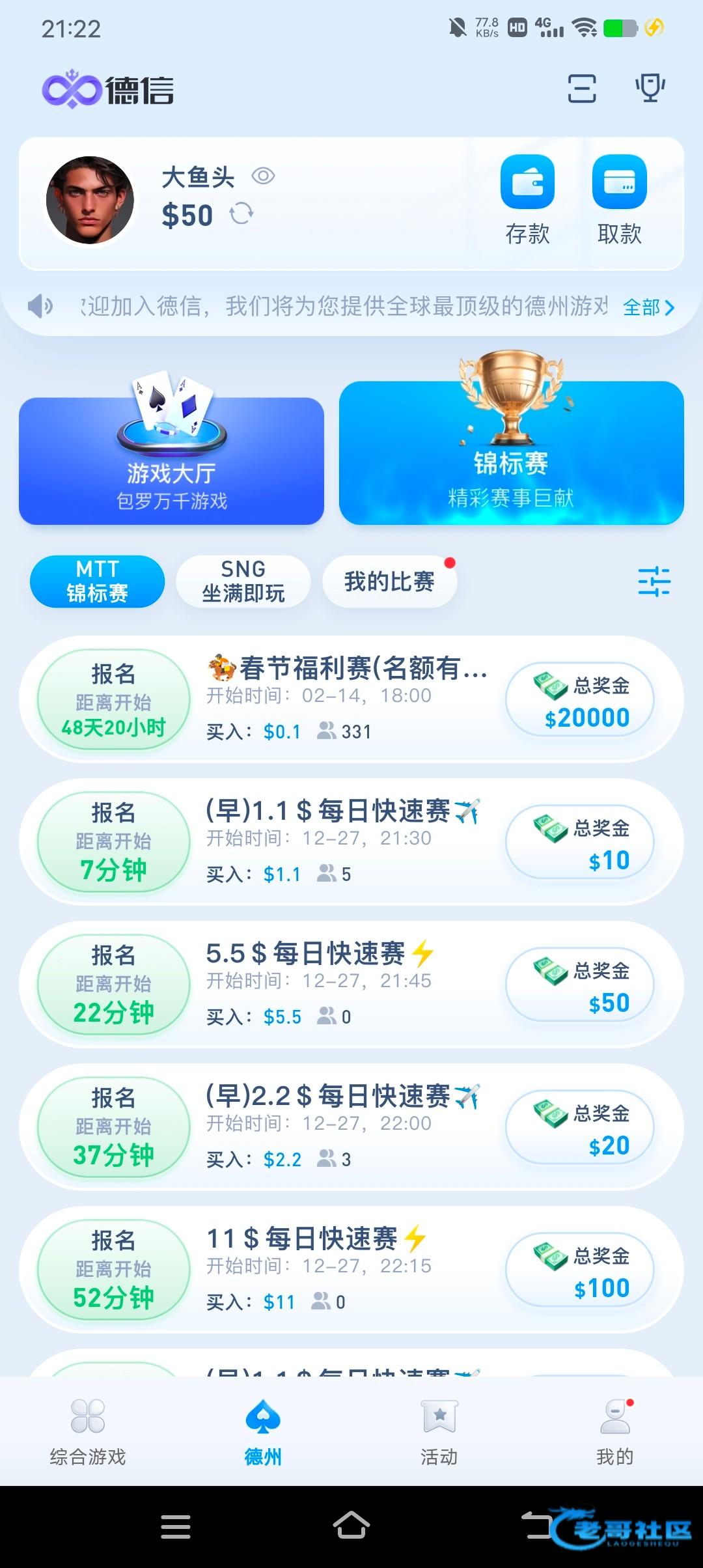This screenshot has width=703, height=1568.
Task: Register for (早)1.1$ 每日快速赛 at 21:30
Action: [x=113, y=841]
